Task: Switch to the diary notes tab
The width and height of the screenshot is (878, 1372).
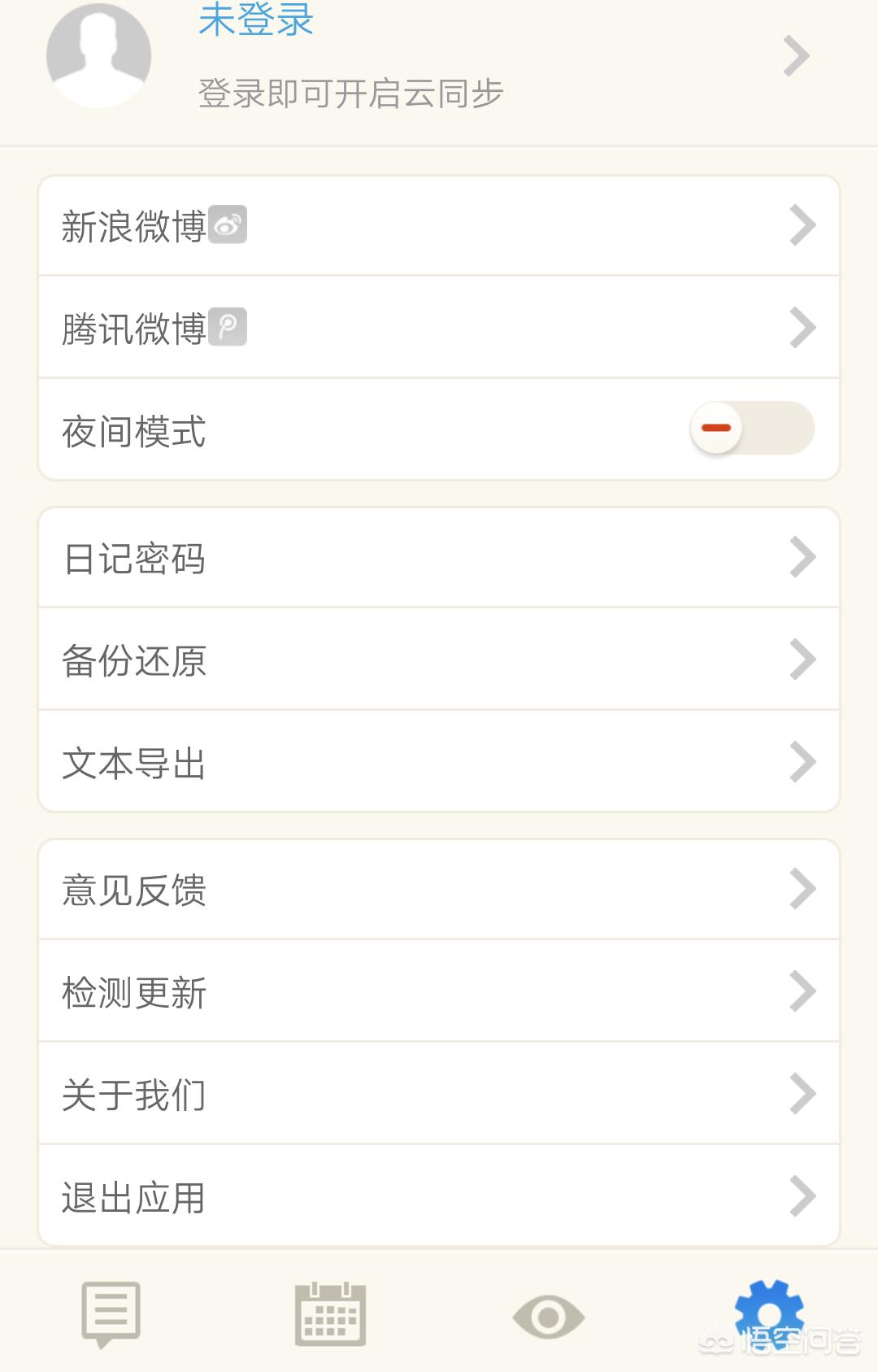Action: [111, 1313]
